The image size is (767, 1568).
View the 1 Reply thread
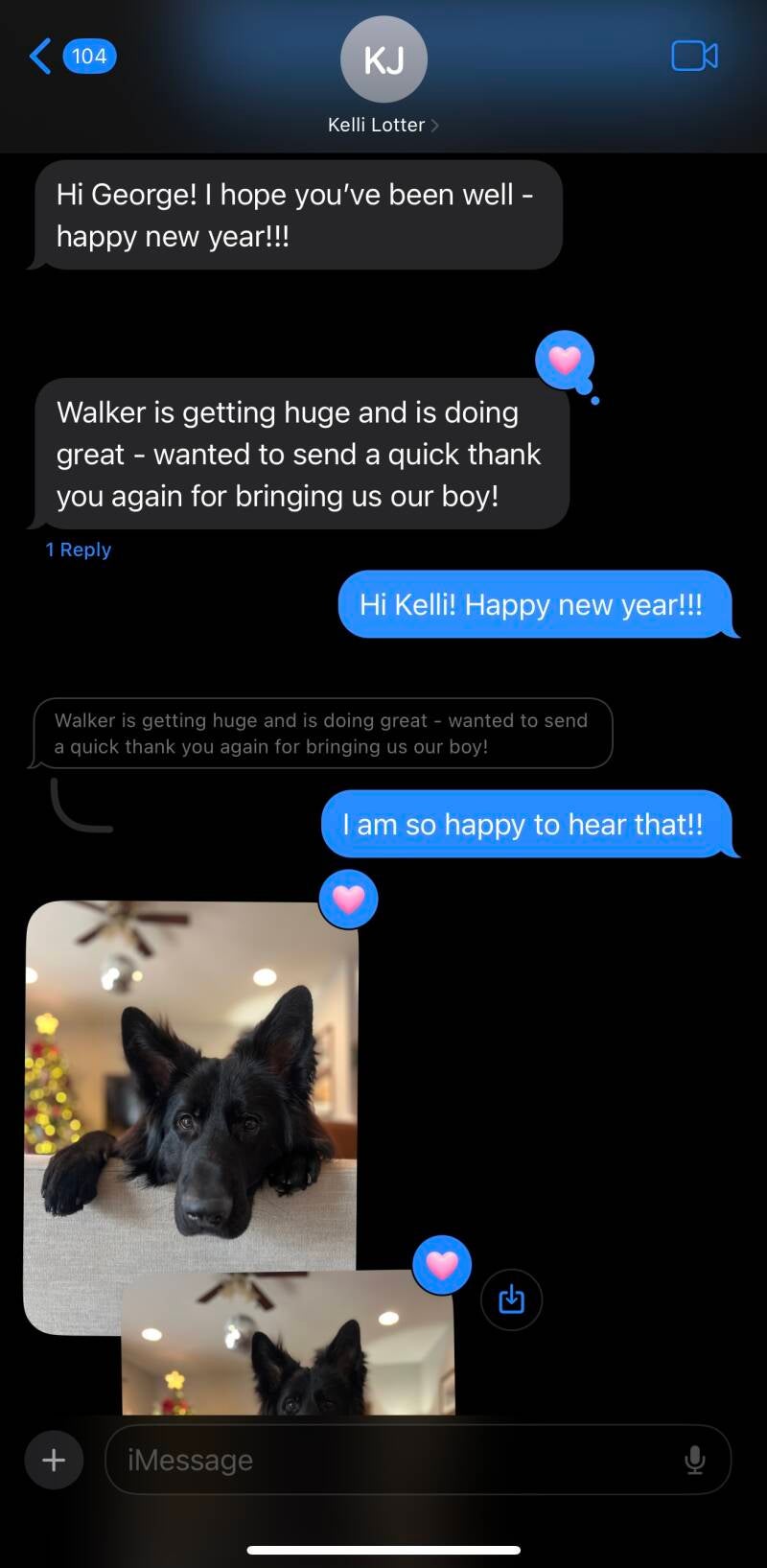click(x=79, y=550)
